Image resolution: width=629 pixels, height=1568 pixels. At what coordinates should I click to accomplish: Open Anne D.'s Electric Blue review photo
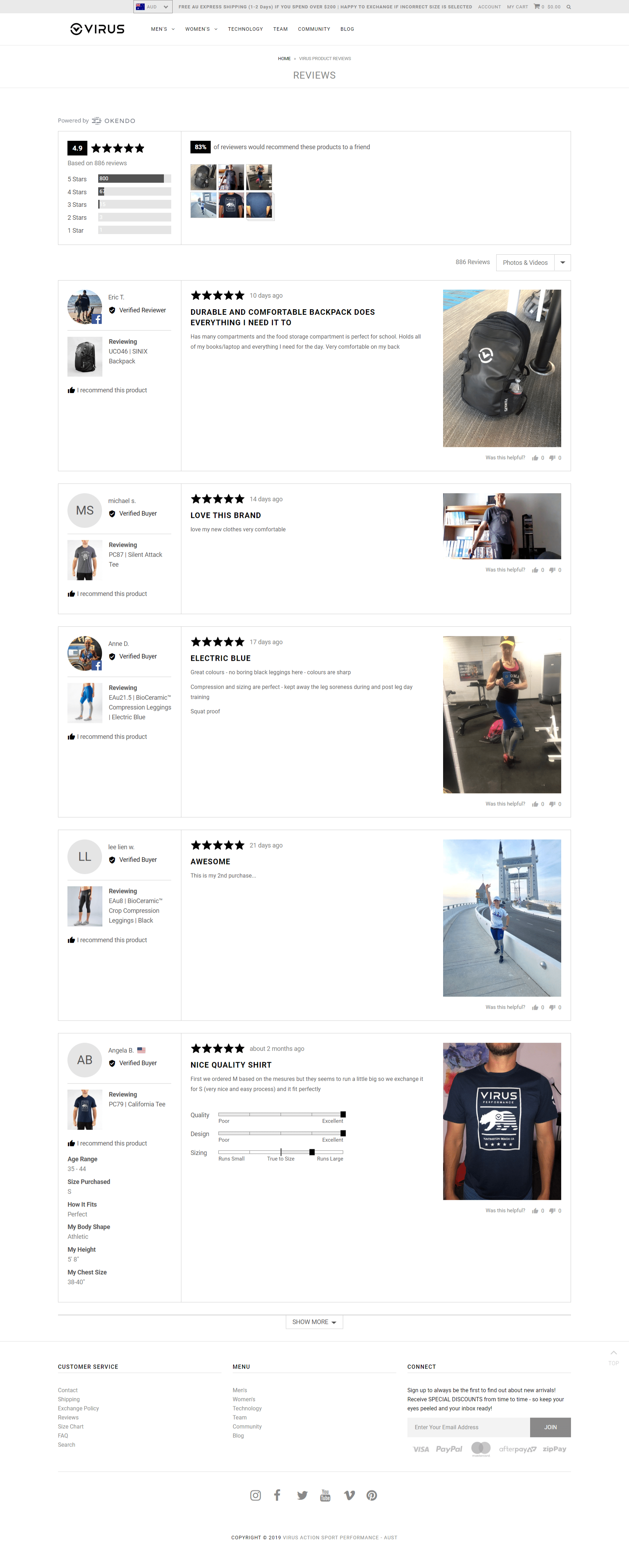pyautogui.click(x=502, y=714)
